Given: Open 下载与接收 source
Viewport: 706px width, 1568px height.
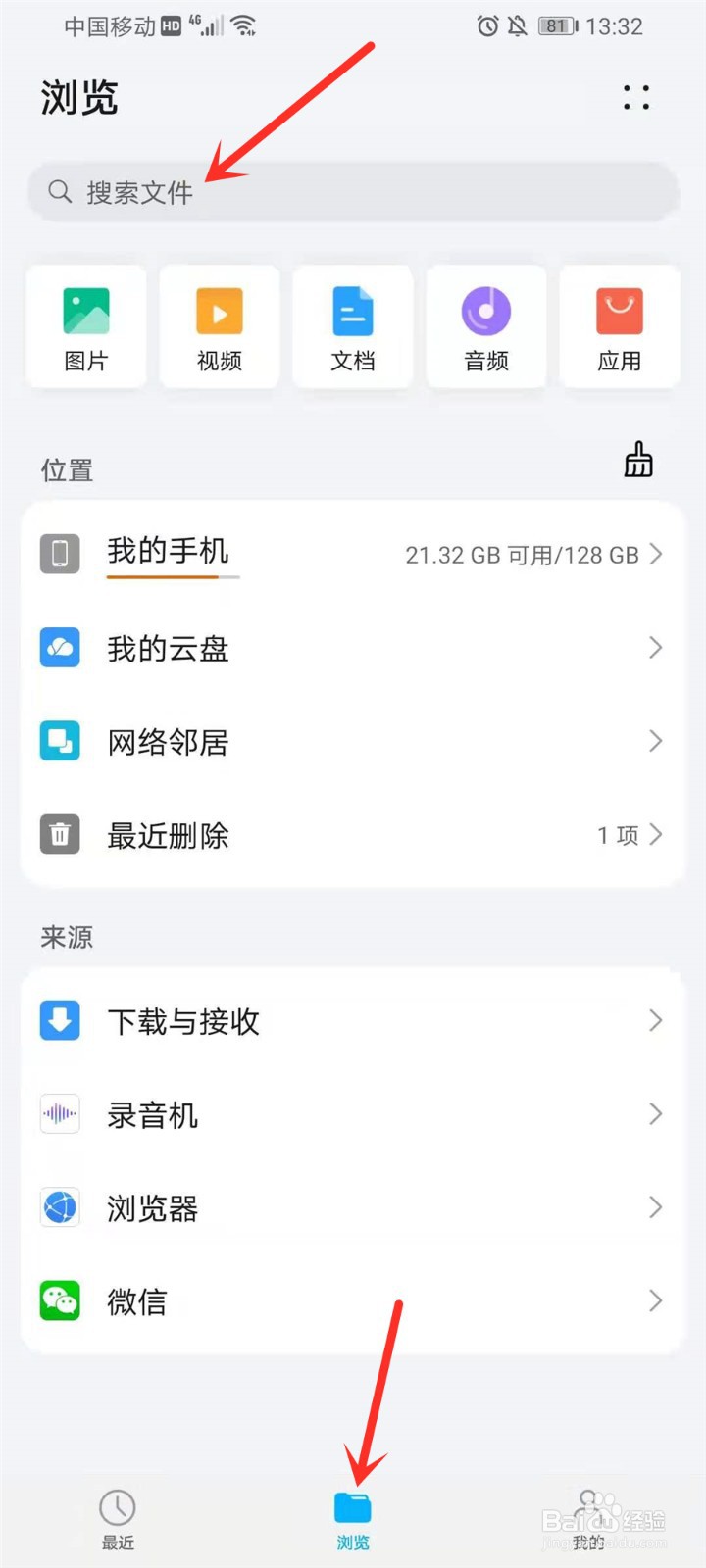Looking at the screenshot, I should tap(353, 1021).
